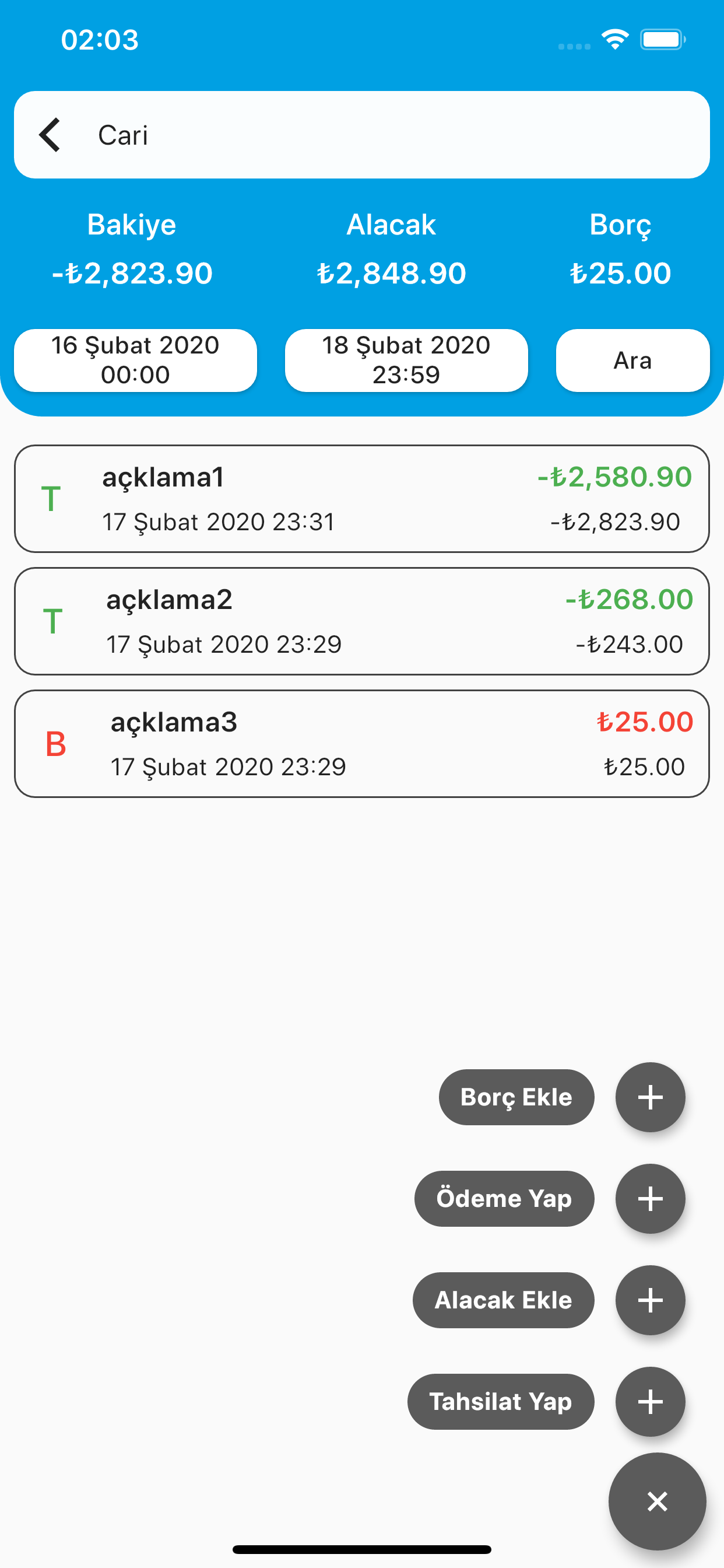Choose the Tahsilat Yap label
Viewport: 724px width, 1568px height.
tap(500, 1401)
